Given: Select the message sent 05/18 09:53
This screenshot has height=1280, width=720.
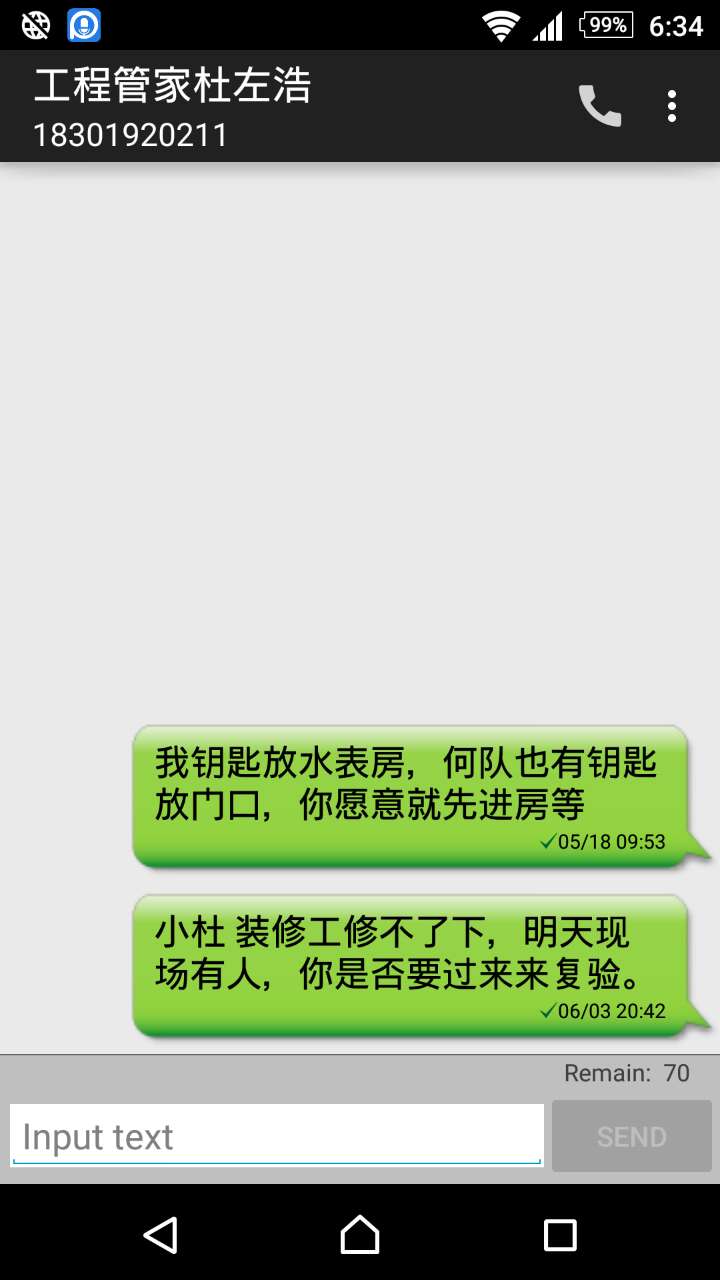Looking at the screenshot, I should coord(410,795).
